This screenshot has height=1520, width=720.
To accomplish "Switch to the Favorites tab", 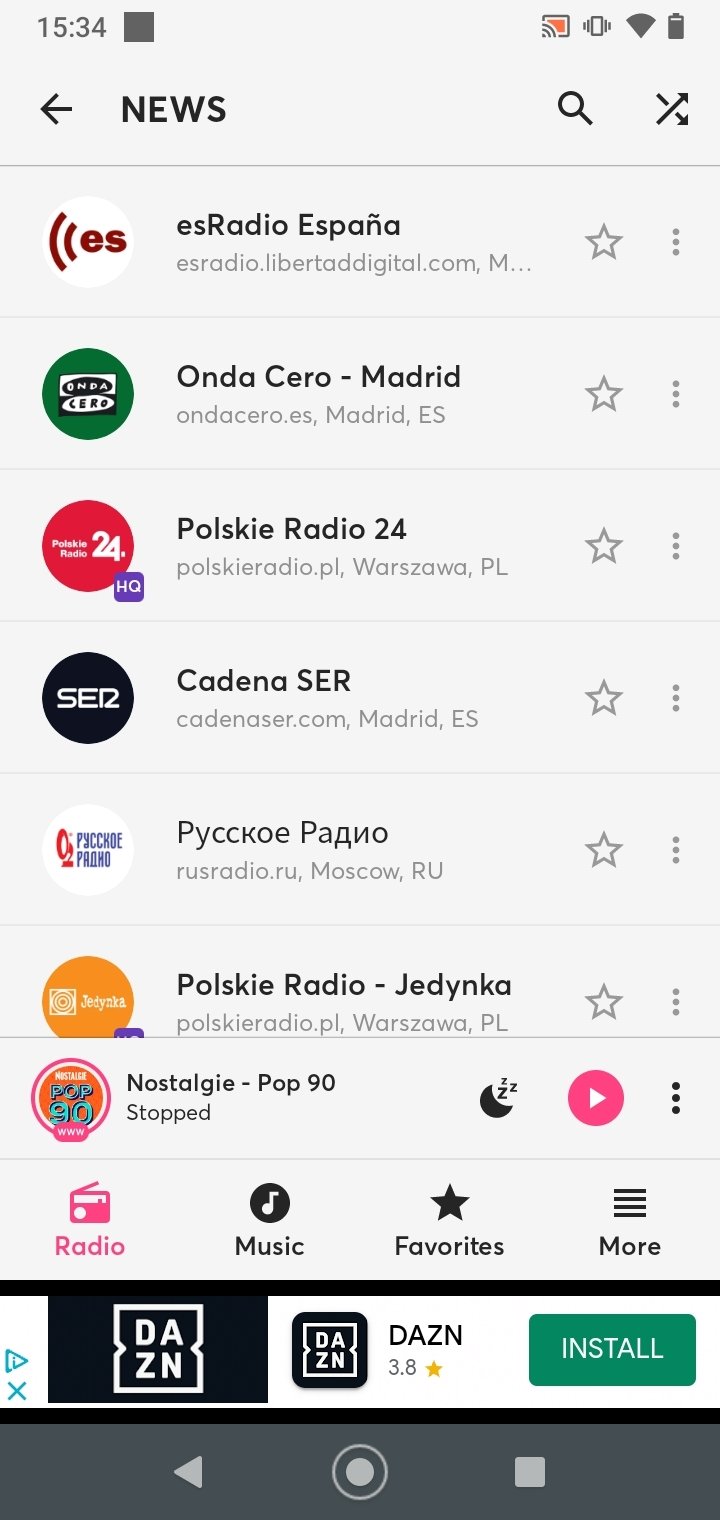I will [x=450, y=1220].
